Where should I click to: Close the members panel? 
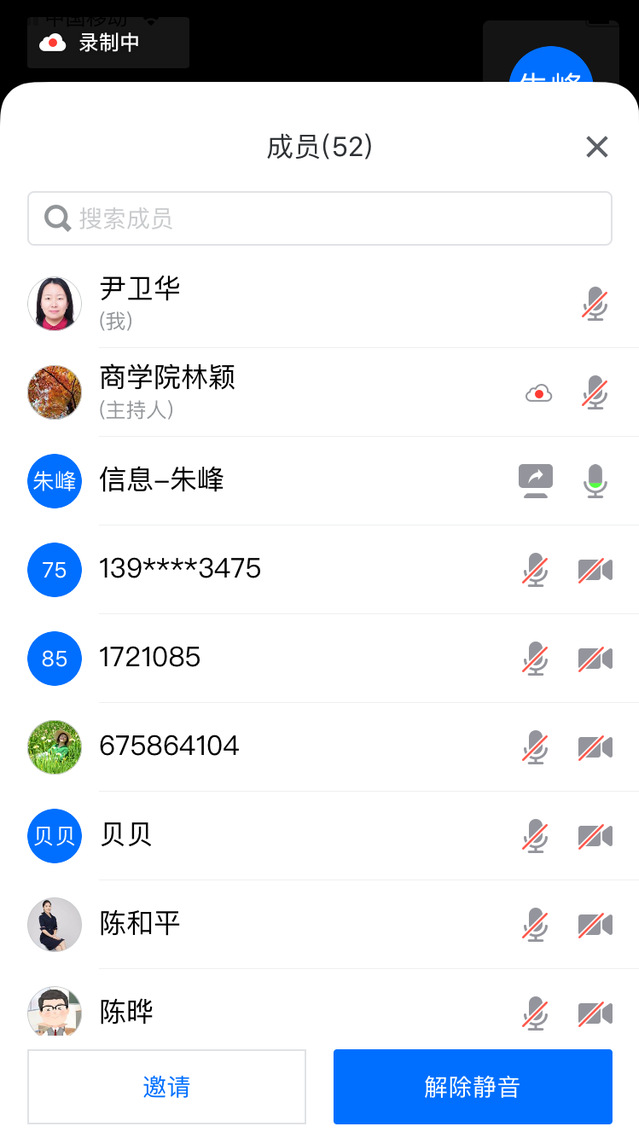point(597,147)
